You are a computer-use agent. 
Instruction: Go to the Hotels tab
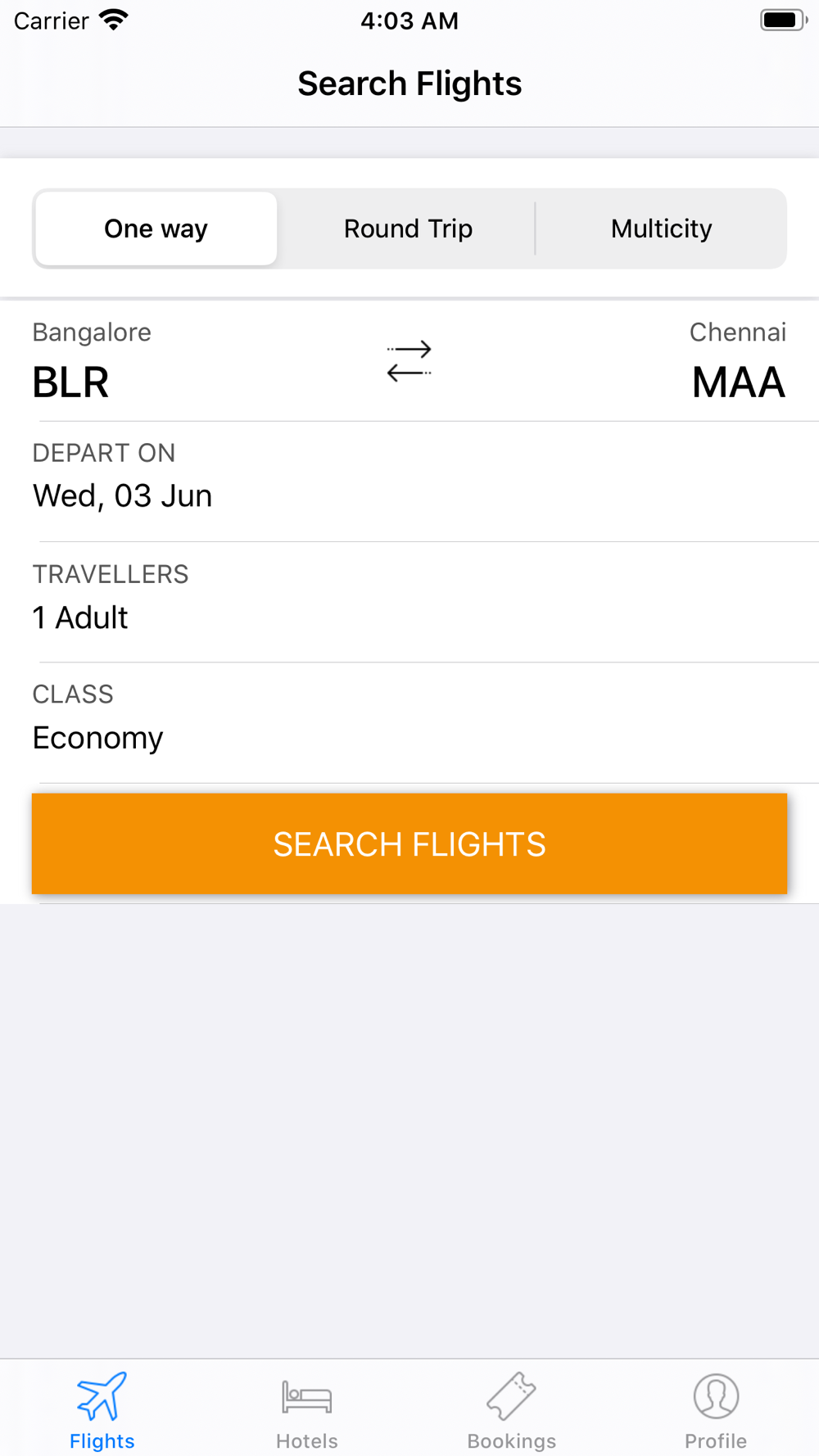(x=307, y=1410)
